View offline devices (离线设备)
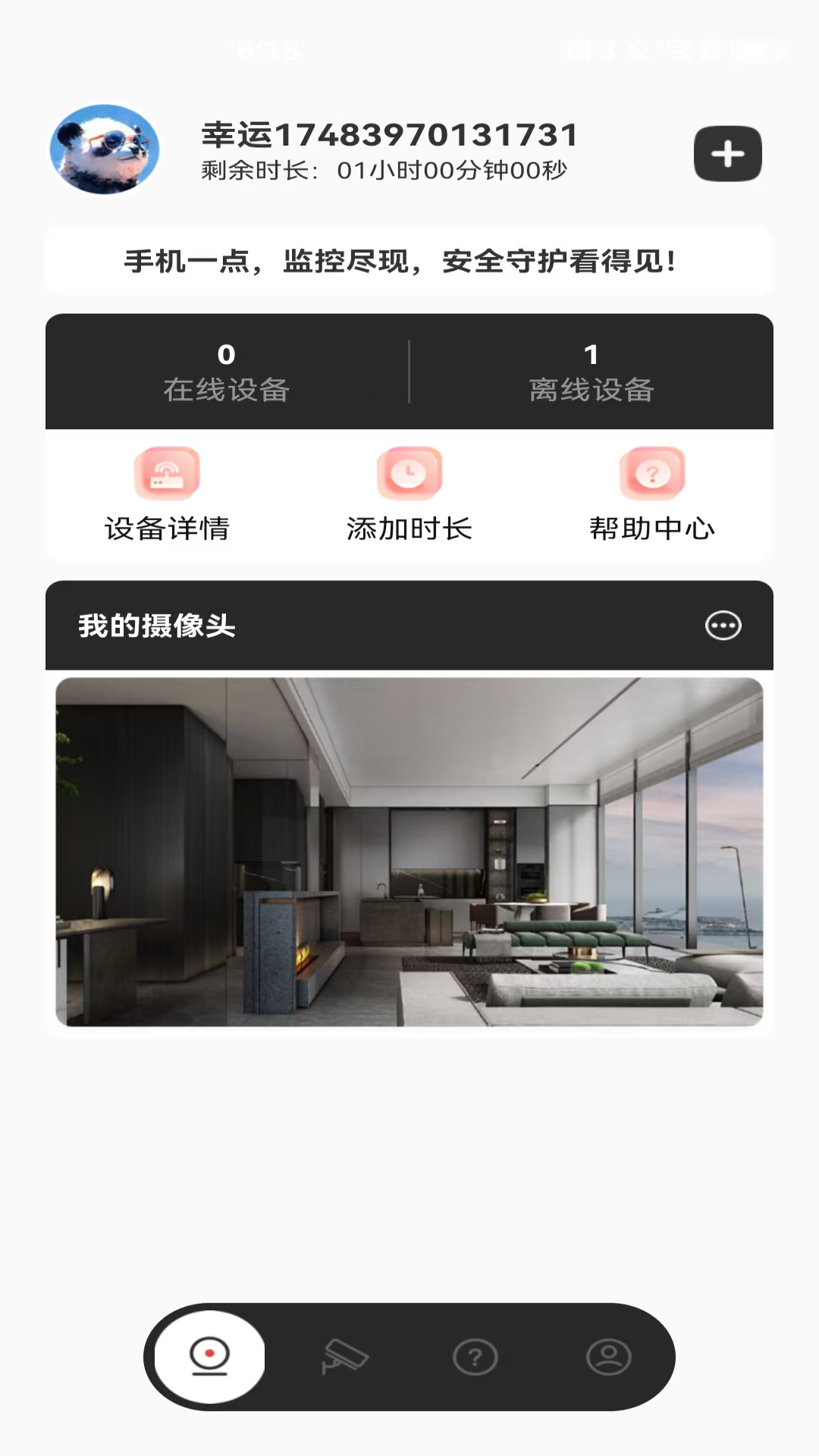The image size is (819, 1456). [x=591, y=372]
